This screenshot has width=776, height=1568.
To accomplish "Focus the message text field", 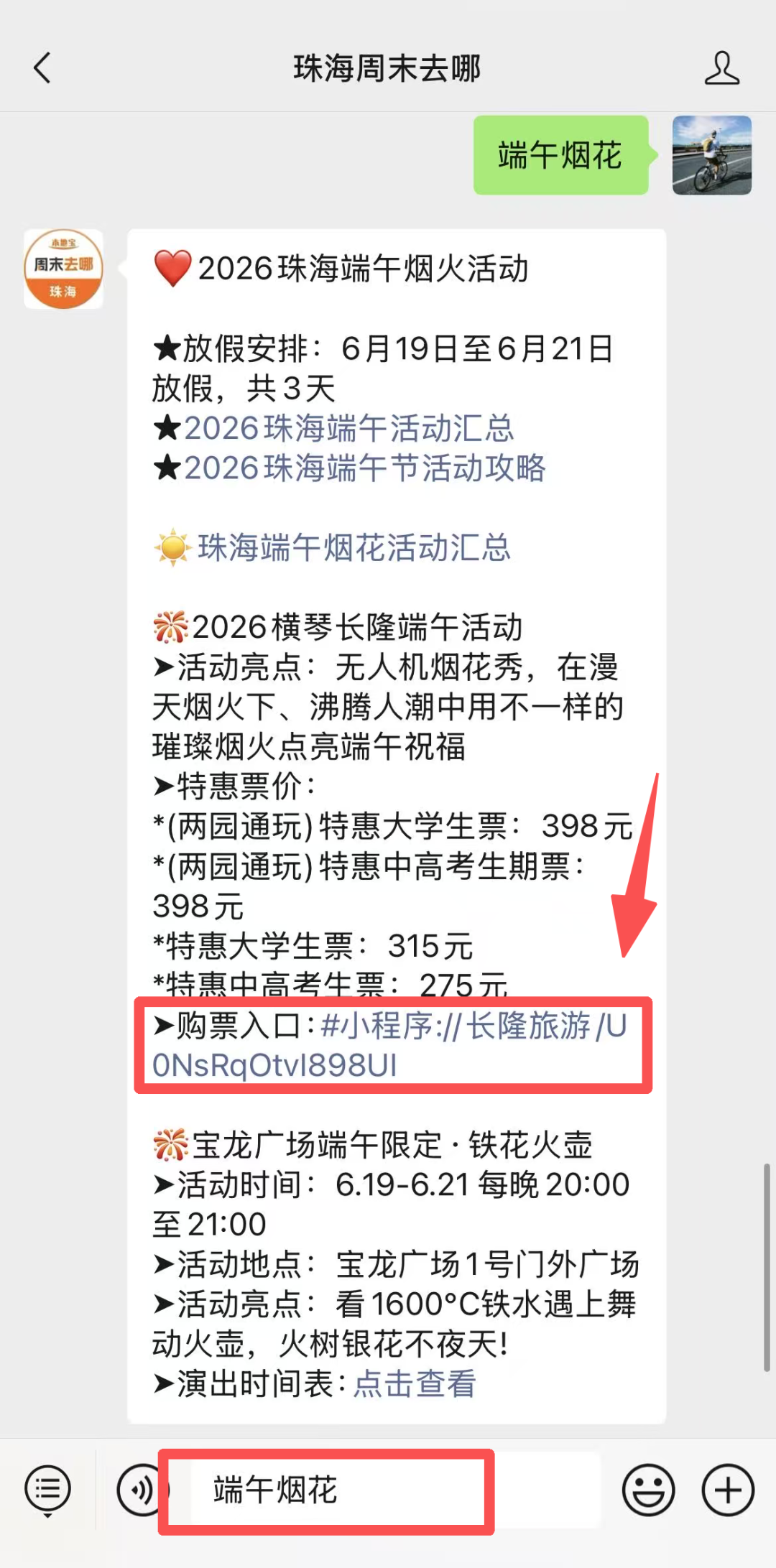I will point(395,1490).
